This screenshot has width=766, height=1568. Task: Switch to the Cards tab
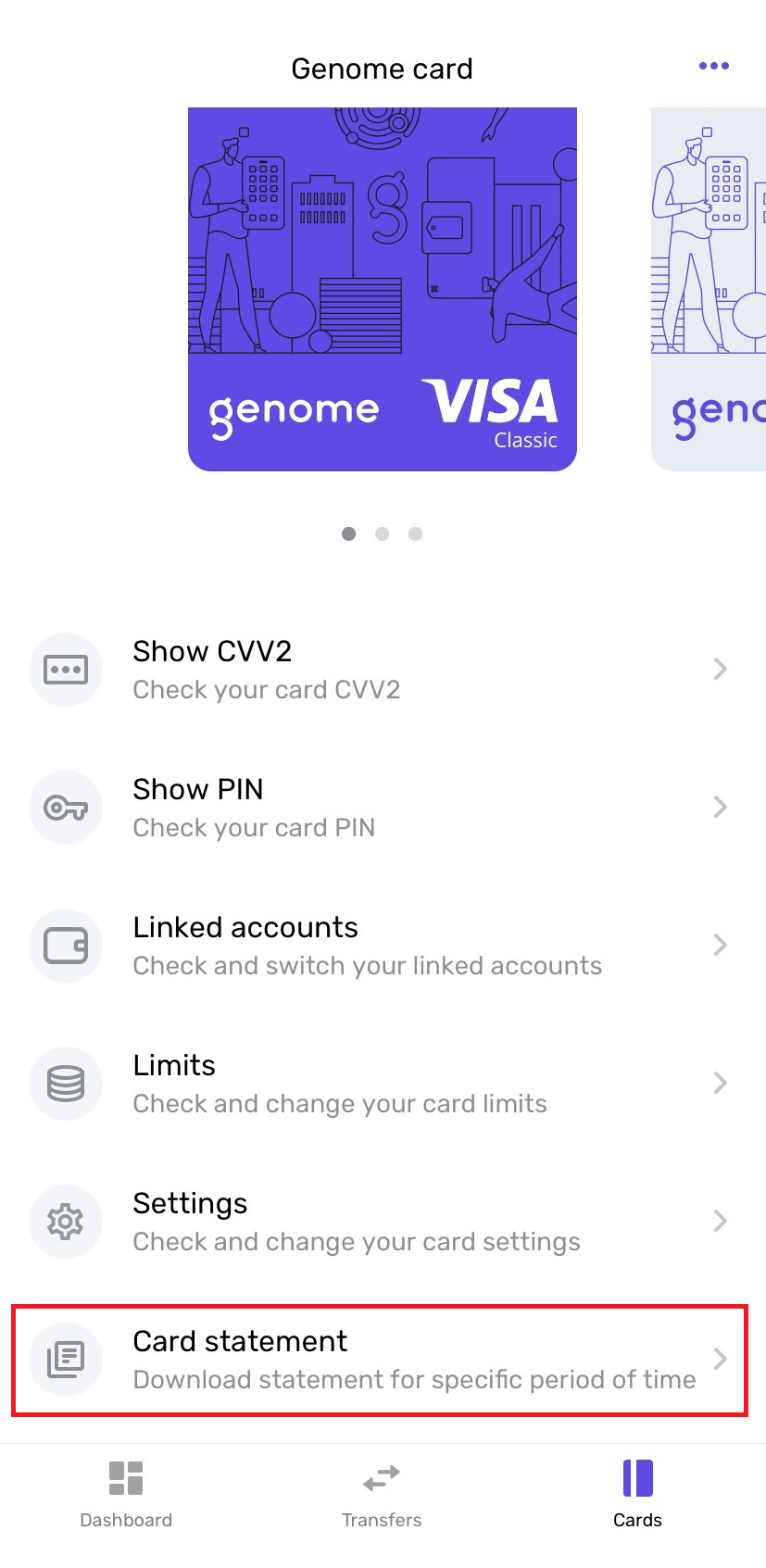[x=637, y=1491]
